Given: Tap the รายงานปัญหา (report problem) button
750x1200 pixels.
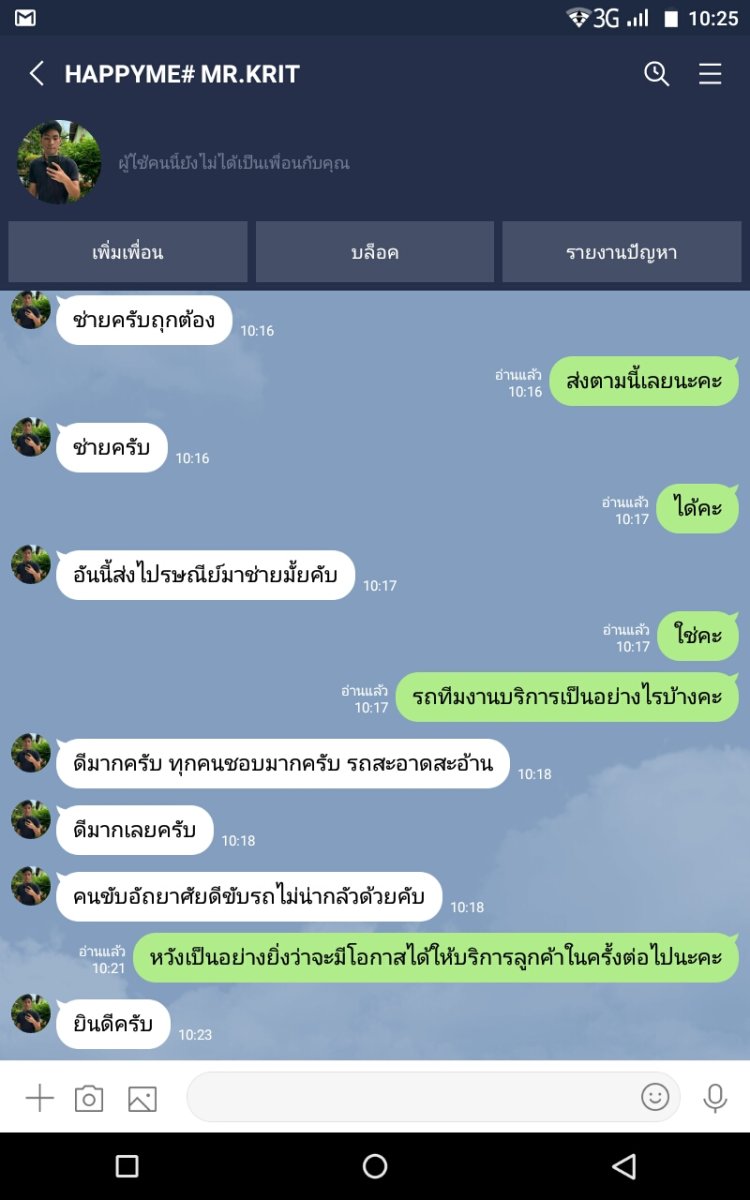Looking at the screenshot, I should tap(621, 252).
